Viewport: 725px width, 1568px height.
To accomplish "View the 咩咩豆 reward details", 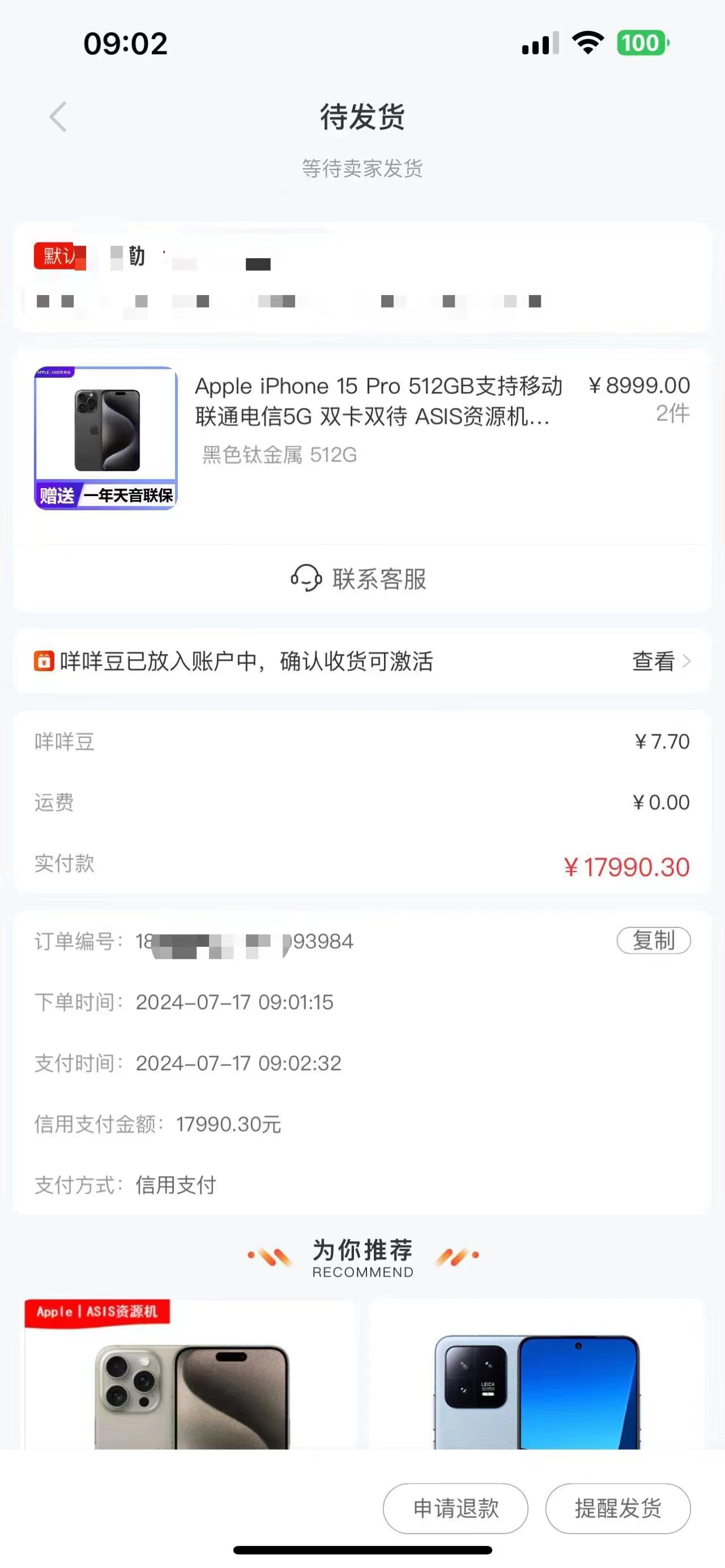I will (660, 661).
